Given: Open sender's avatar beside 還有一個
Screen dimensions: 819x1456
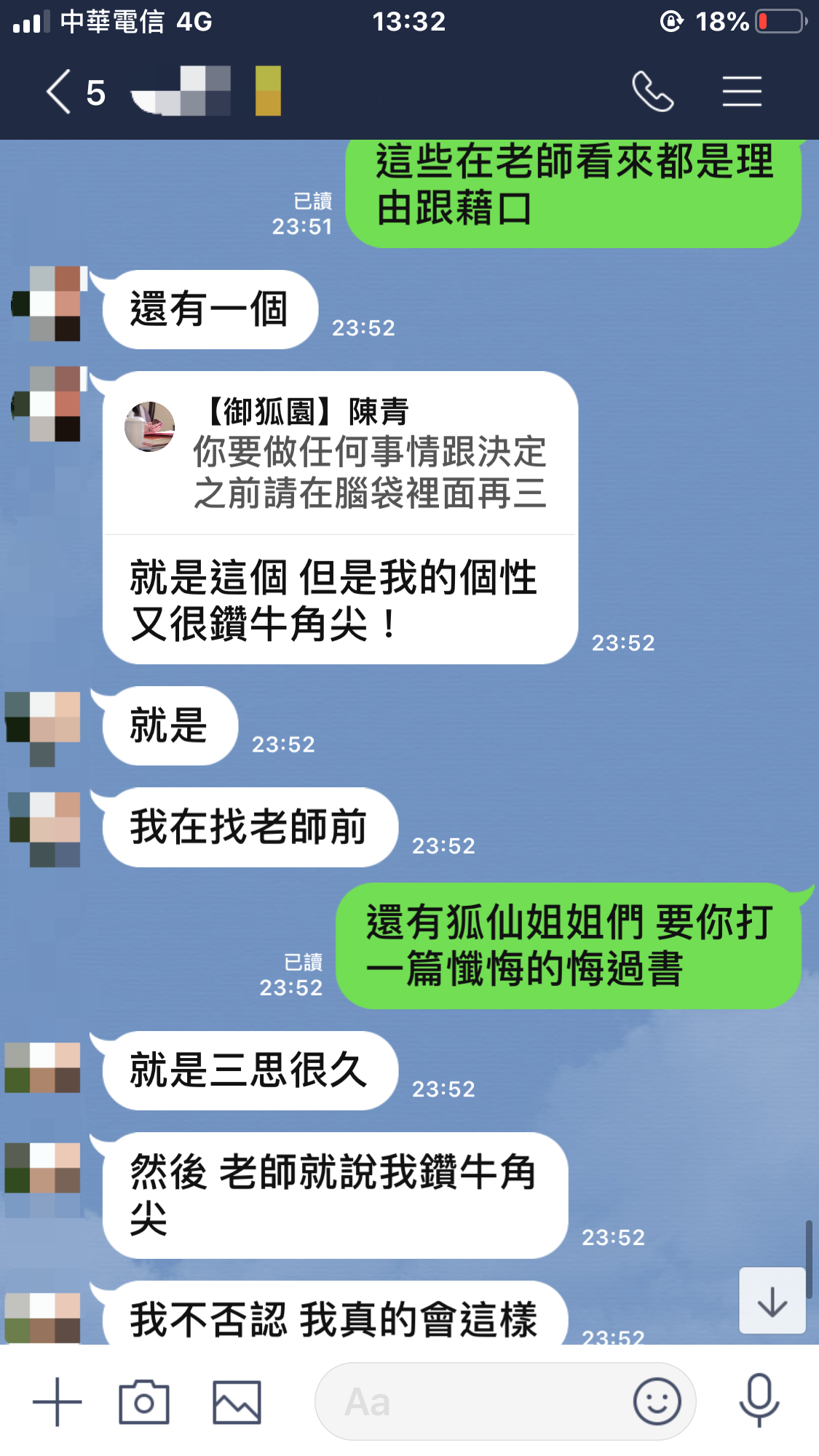Looking at the screenshot, I should 48,303.
